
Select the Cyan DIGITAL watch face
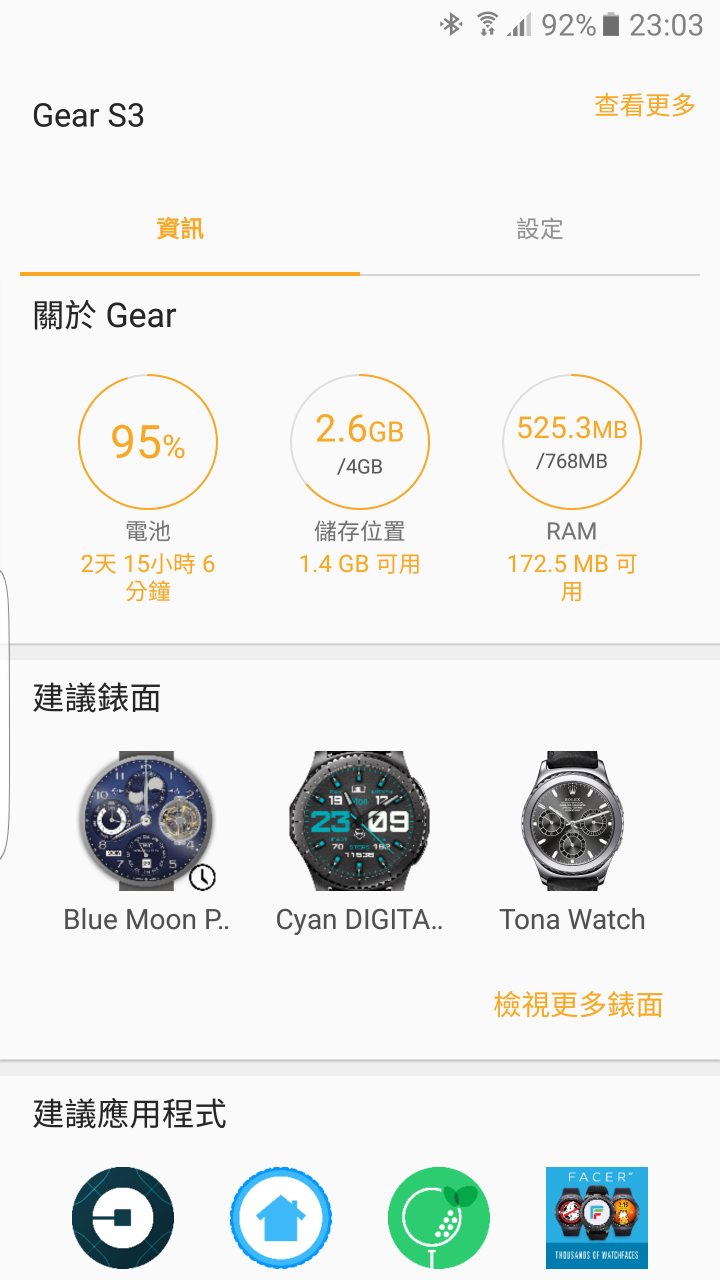(360, 822)
